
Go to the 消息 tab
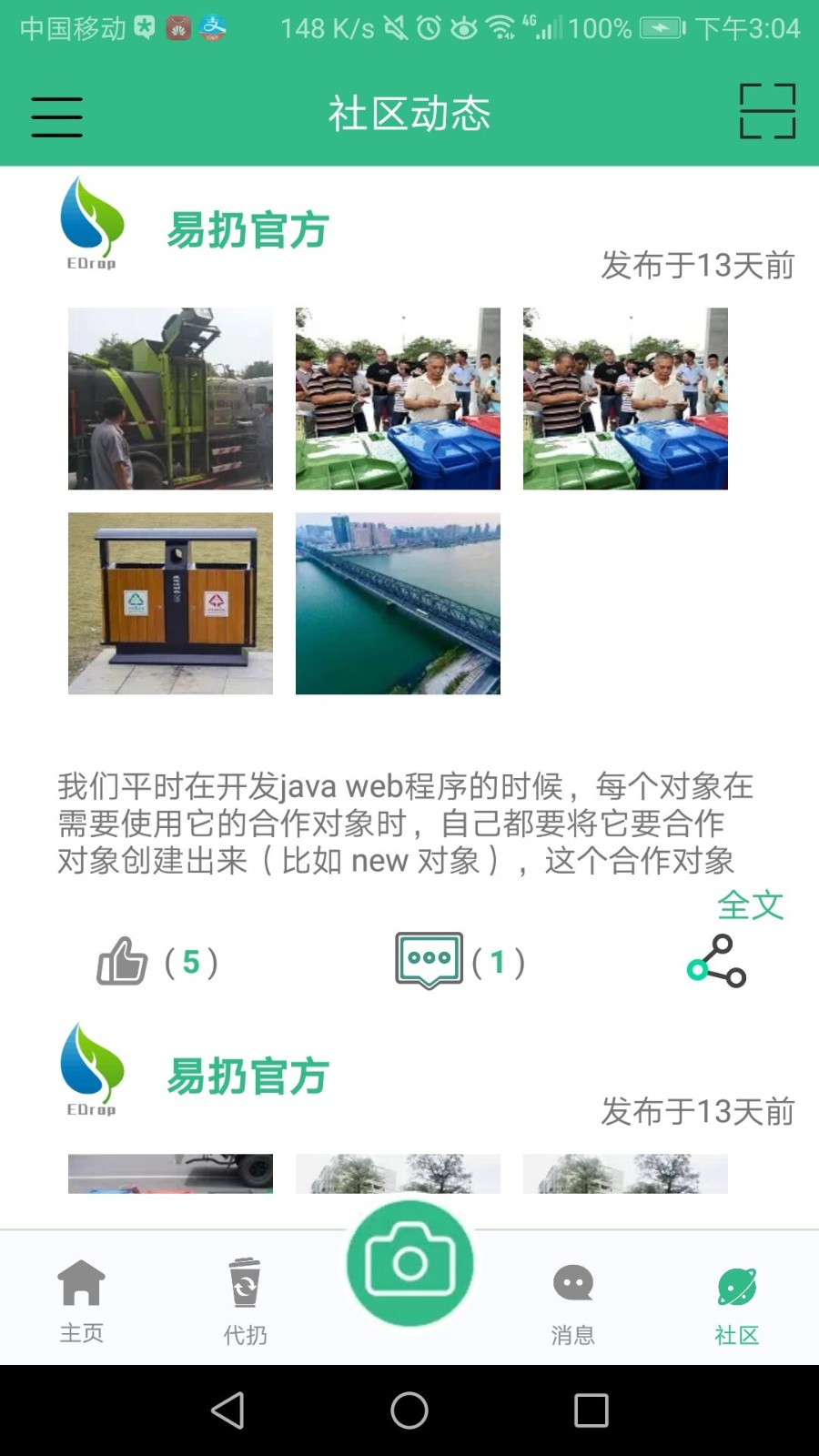[573, 1299]
